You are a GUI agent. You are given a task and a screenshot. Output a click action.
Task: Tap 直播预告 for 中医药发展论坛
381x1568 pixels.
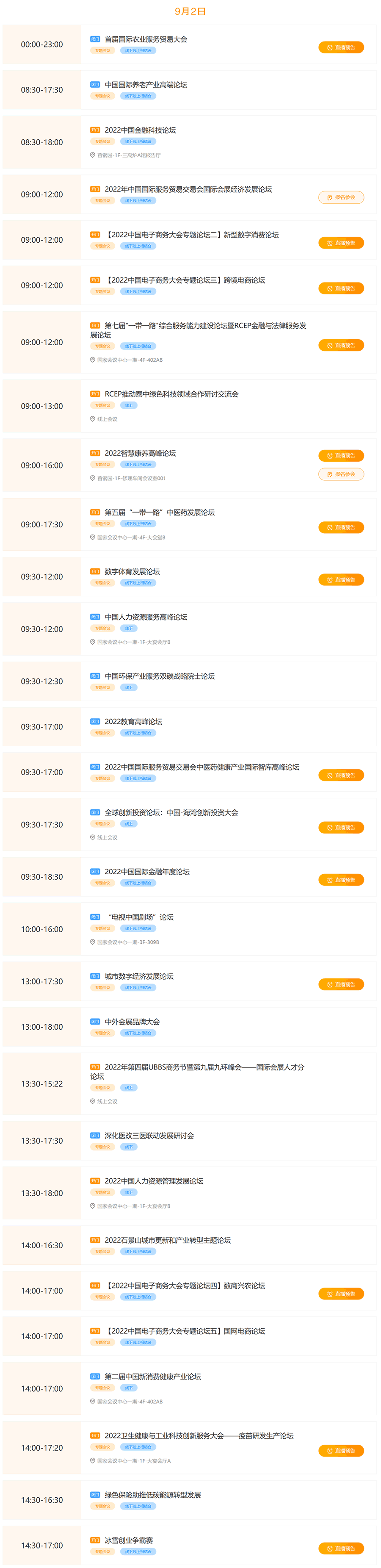341,528
